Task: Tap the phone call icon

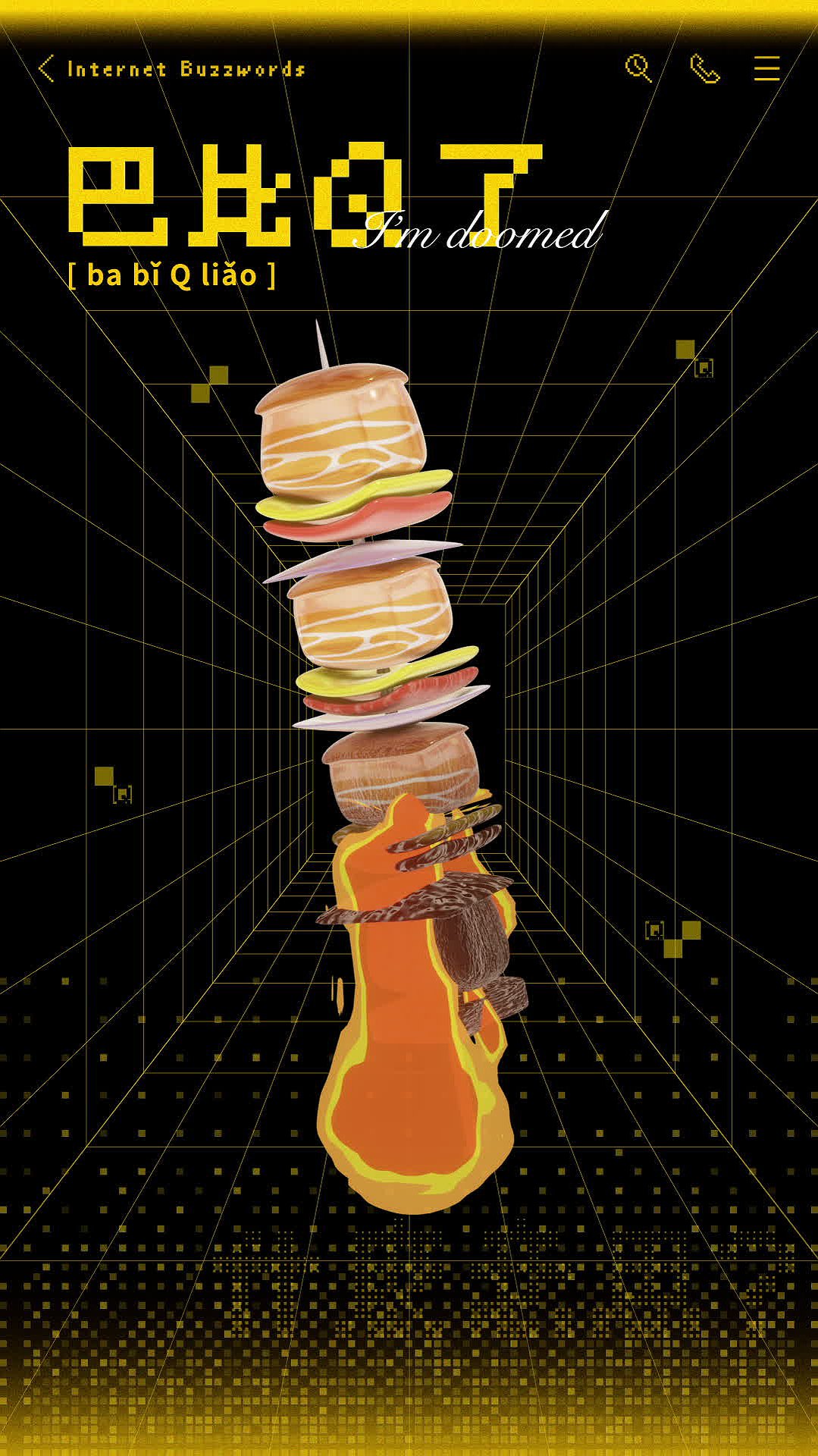Action: pyautogui.click(x=704, y=69)
